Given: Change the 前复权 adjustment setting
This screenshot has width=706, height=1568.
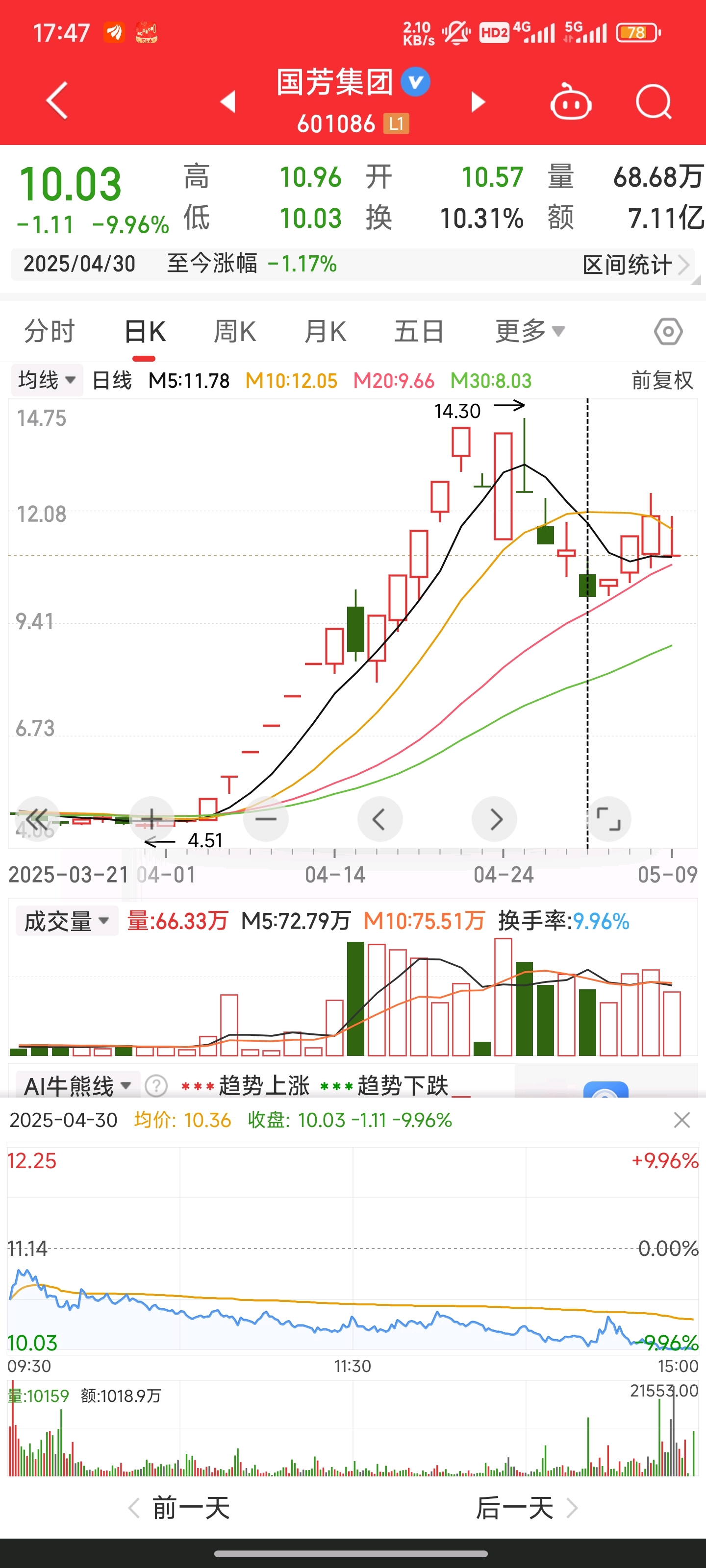Looking at the screenshot, I should tap(662, 380).
